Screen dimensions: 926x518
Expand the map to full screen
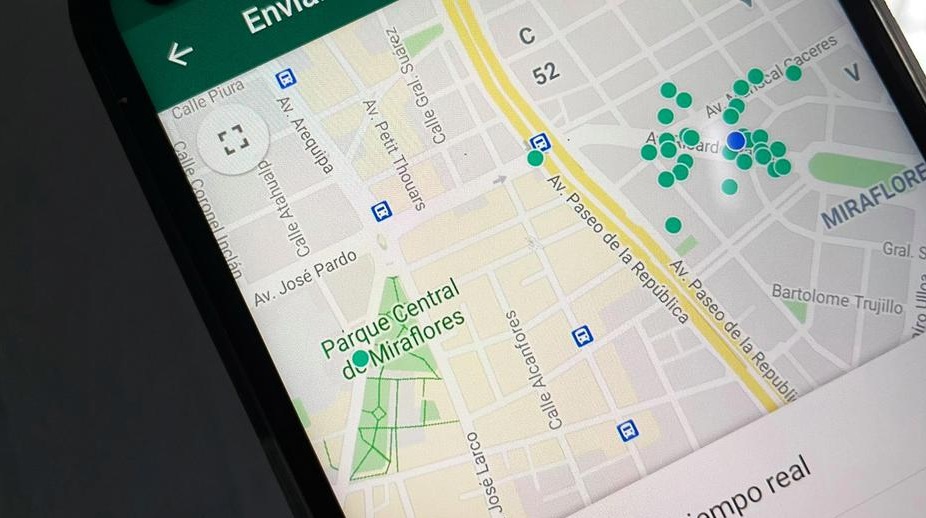[233, 139]
